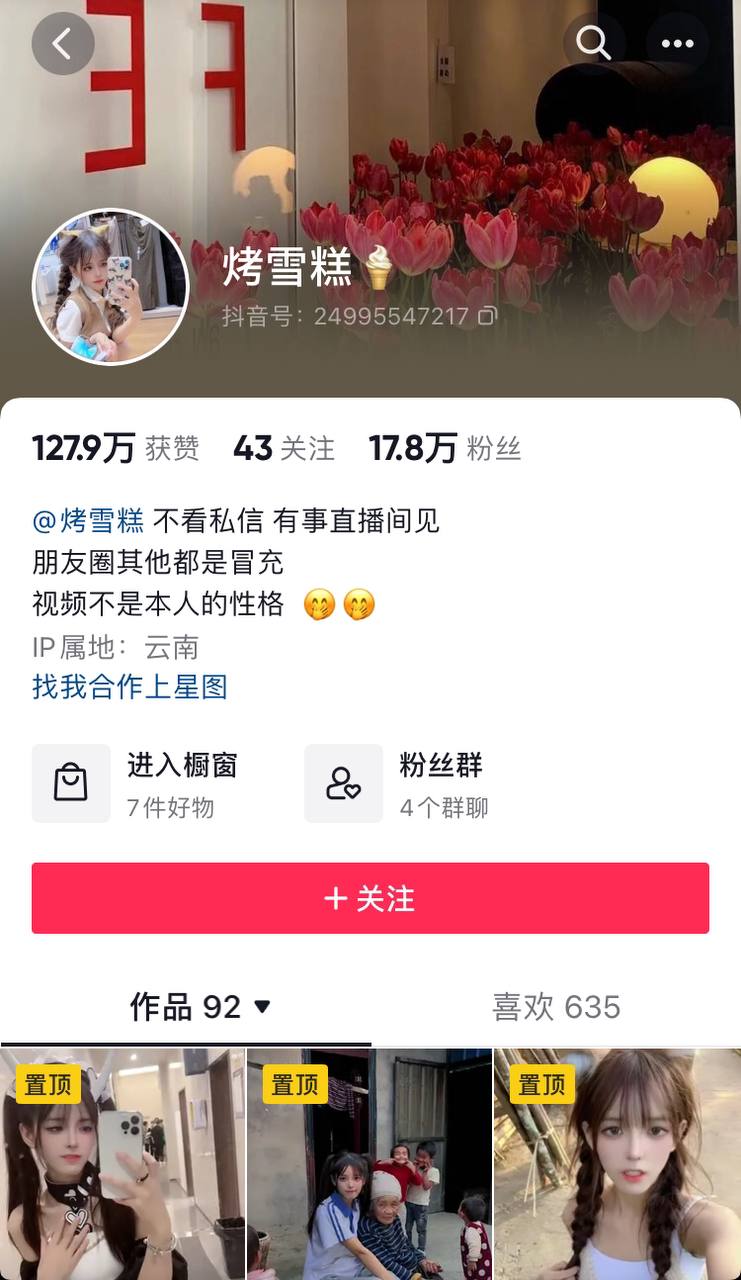Open the search magnifier icon

click(593, 43)
